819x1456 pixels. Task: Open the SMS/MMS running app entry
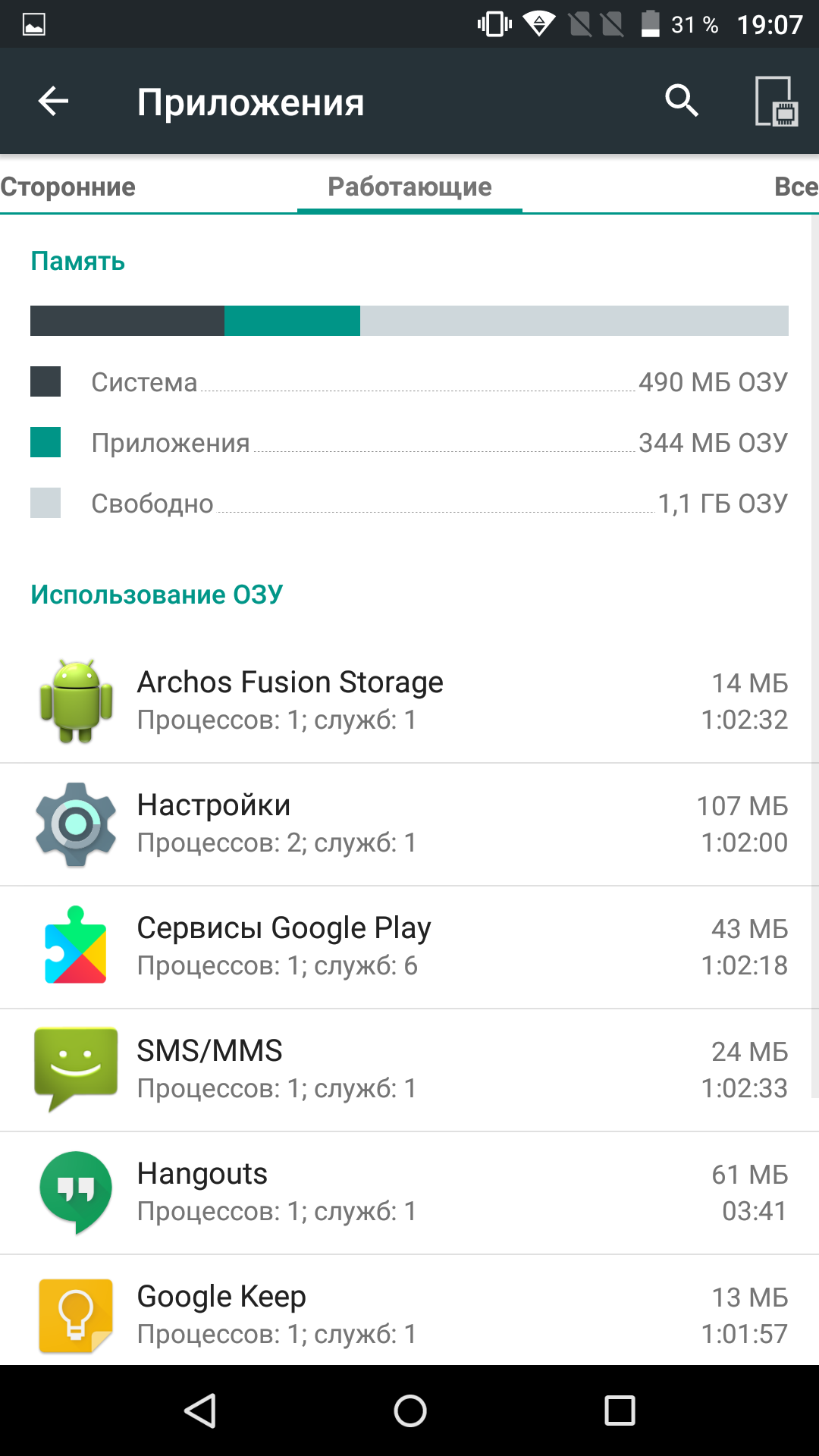point(409,1070)
